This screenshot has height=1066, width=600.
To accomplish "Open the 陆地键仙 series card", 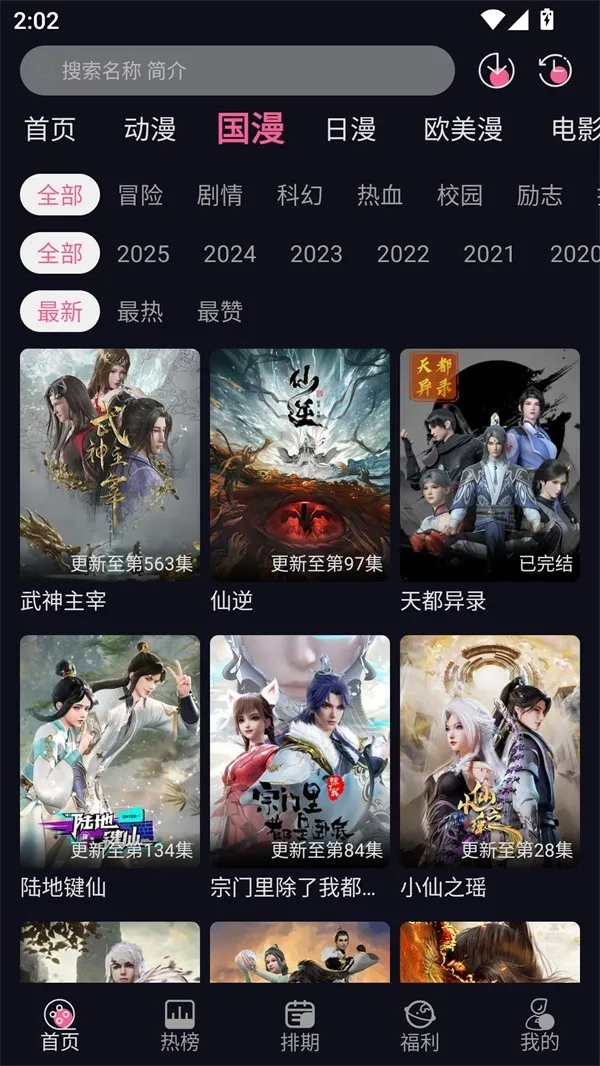I will (x=110, y=752).
